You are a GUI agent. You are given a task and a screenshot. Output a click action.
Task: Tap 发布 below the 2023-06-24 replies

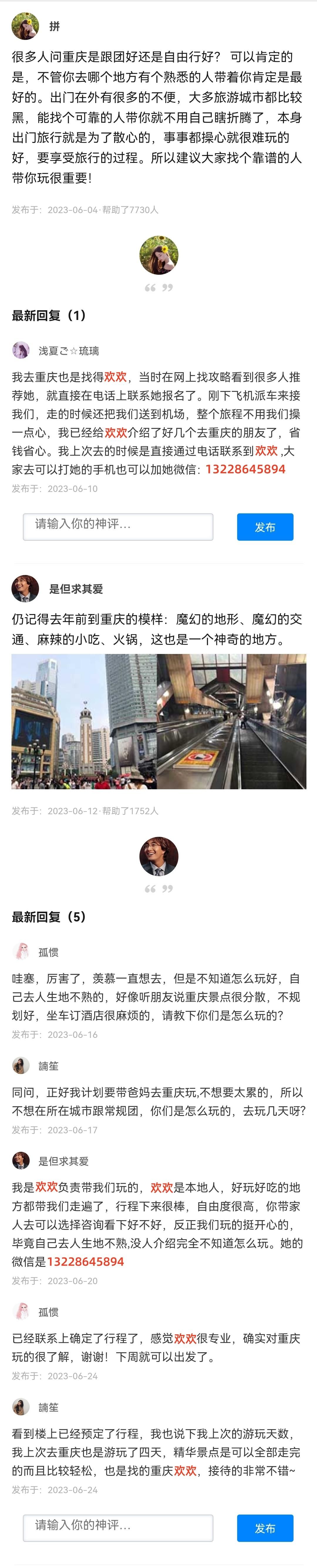(265, 1528)
